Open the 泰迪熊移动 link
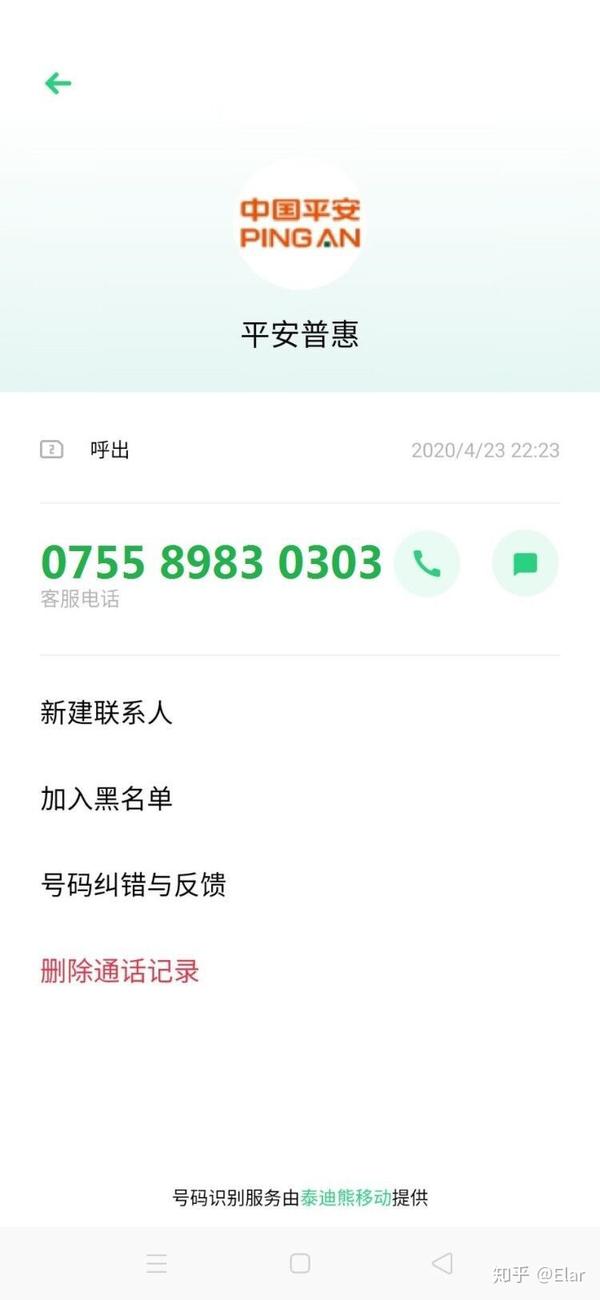Viewport: 600px width, 1300px height. click(346, 1197)
